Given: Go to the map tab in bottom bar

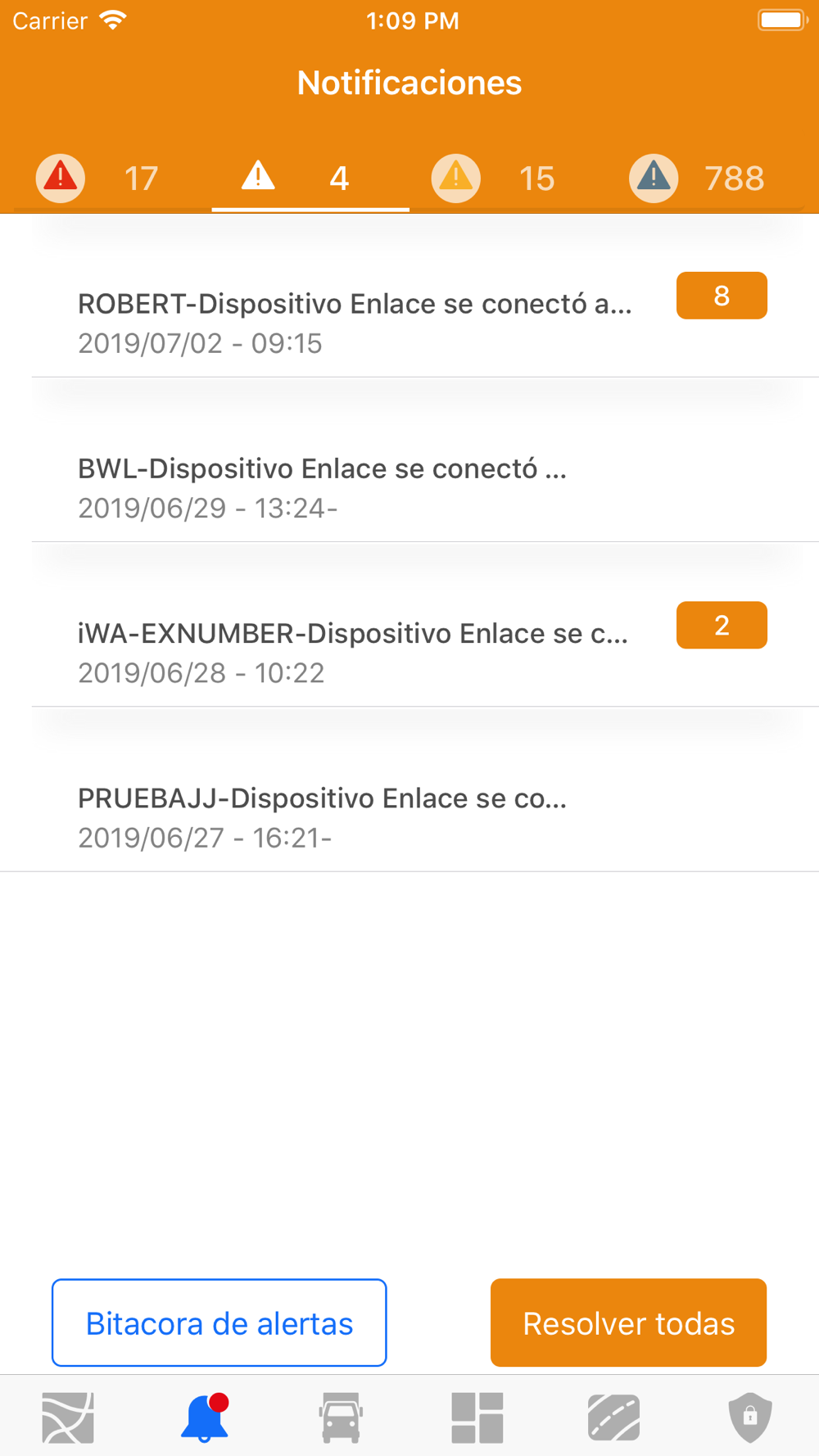Looking at the screenshot, I should pos(68,1417).
